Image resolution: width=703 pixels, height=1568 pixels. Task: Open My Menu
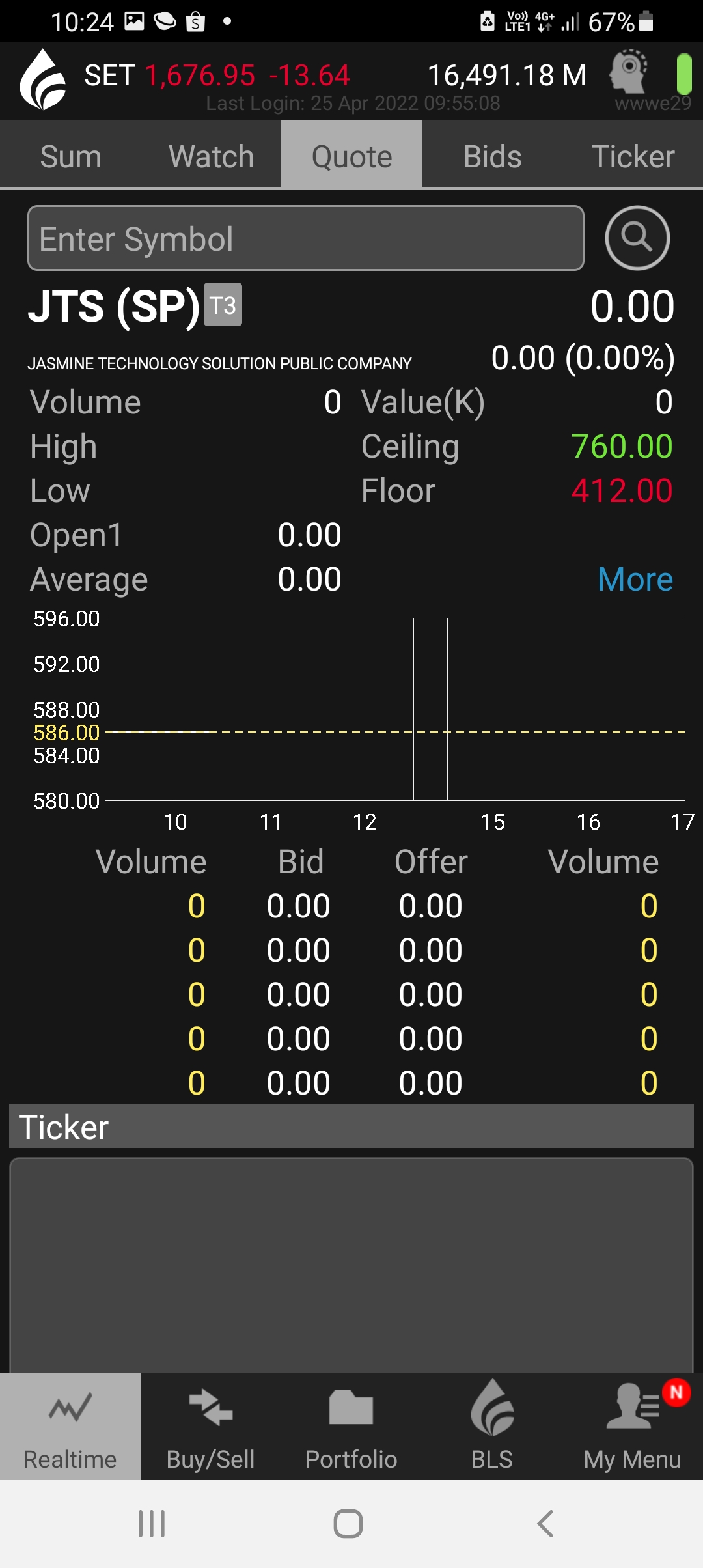click(633, 1426)
